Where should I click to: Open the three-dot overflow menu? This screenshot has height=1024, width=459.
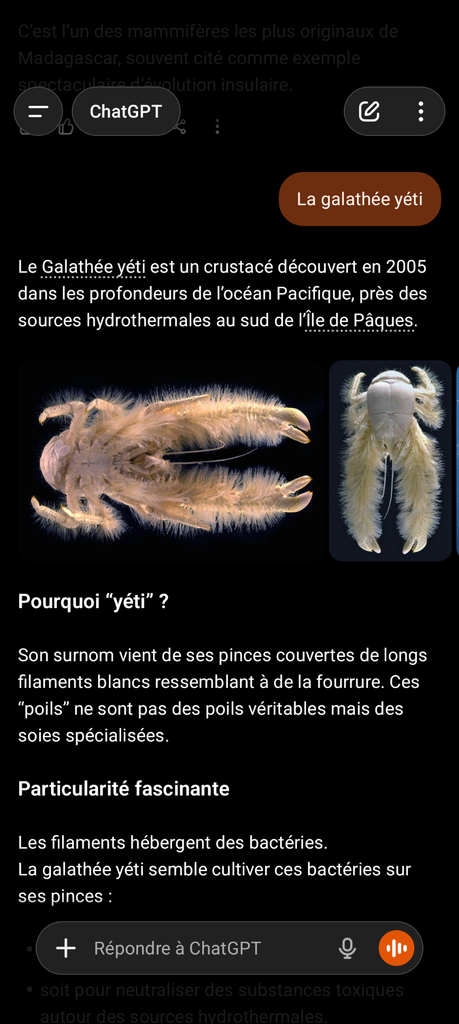(420, 111)
